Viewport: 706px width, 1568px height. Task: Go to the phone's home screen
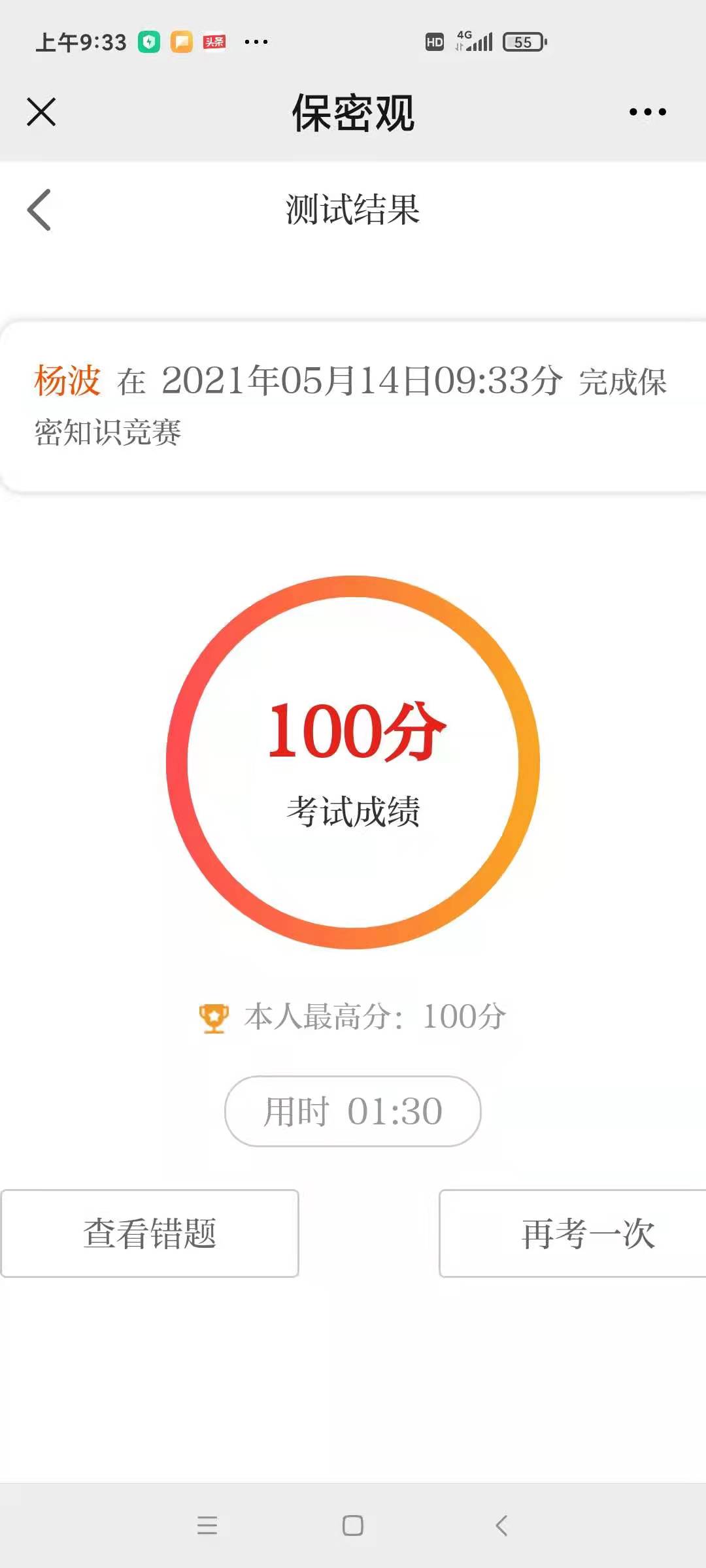(353, 1525)
